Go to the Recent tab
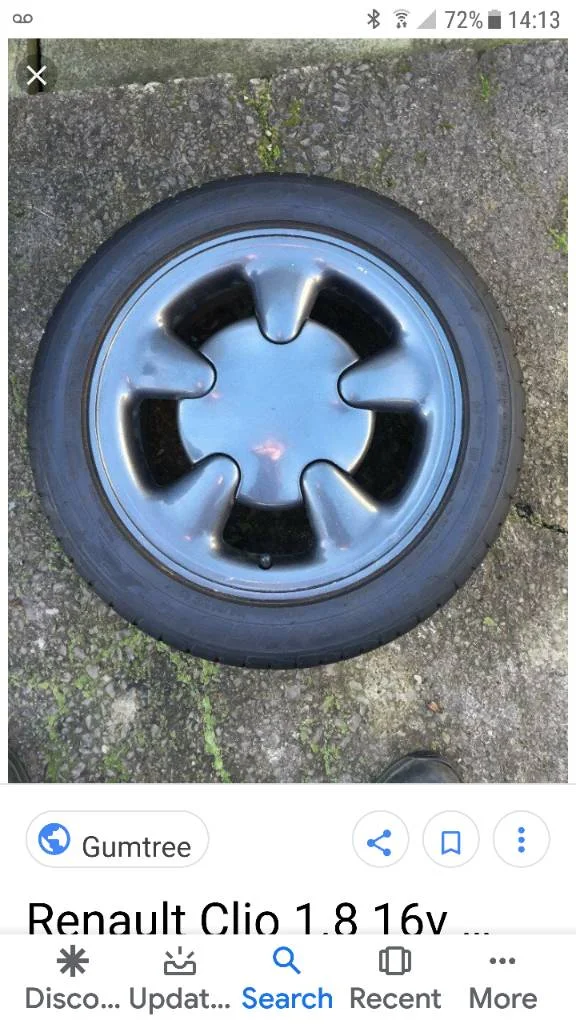Screen dimensions: 576x1024 395,979
